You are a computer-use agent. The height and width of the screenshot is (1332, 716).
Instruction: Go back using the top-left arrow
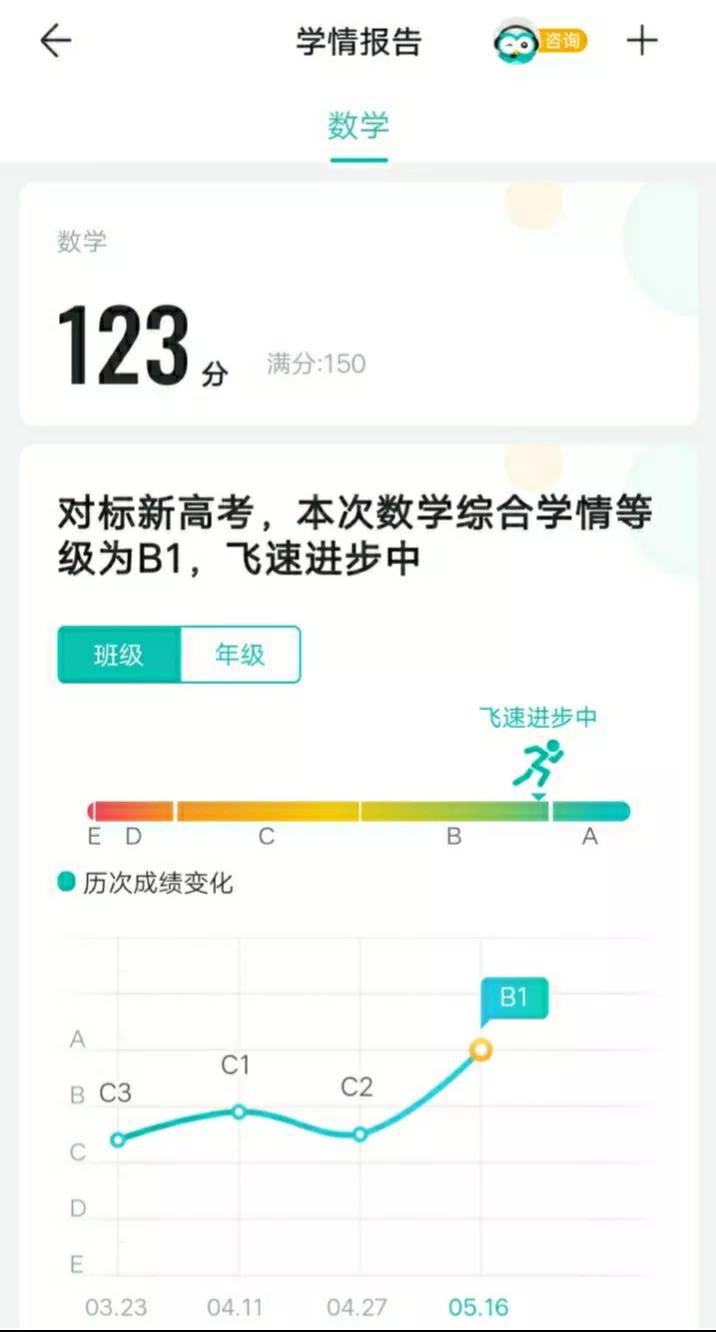(55, 41)
